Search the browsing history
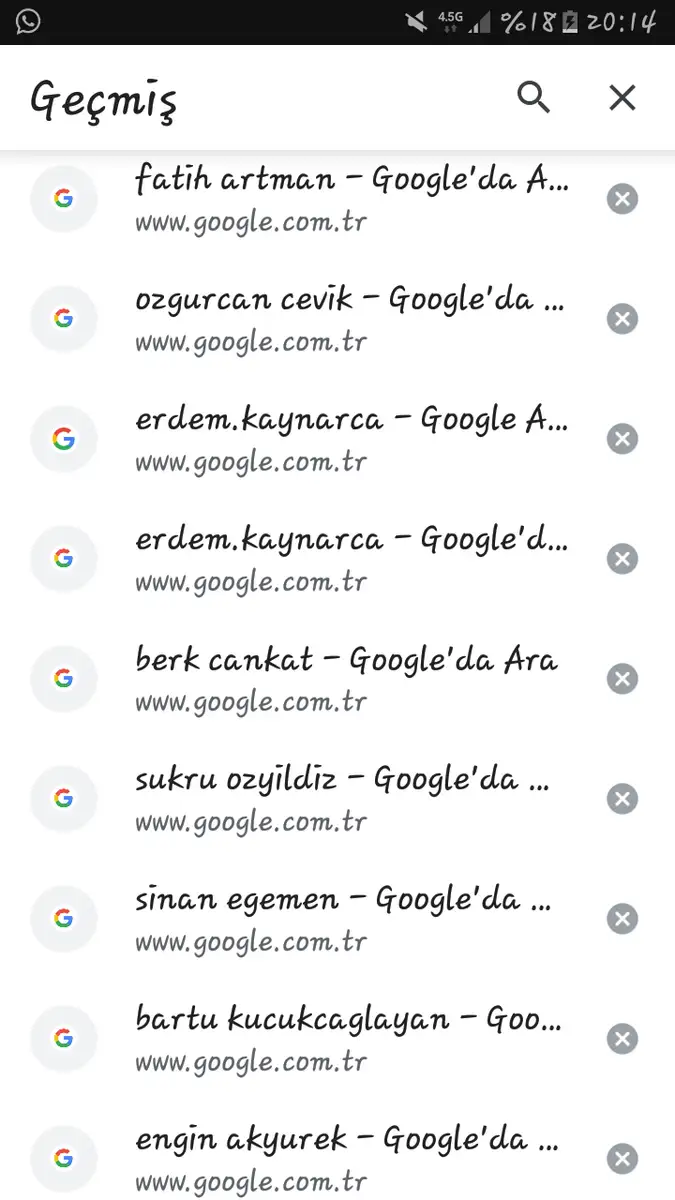The width and height of the screenshot is (675, 1200). [533, 98]
